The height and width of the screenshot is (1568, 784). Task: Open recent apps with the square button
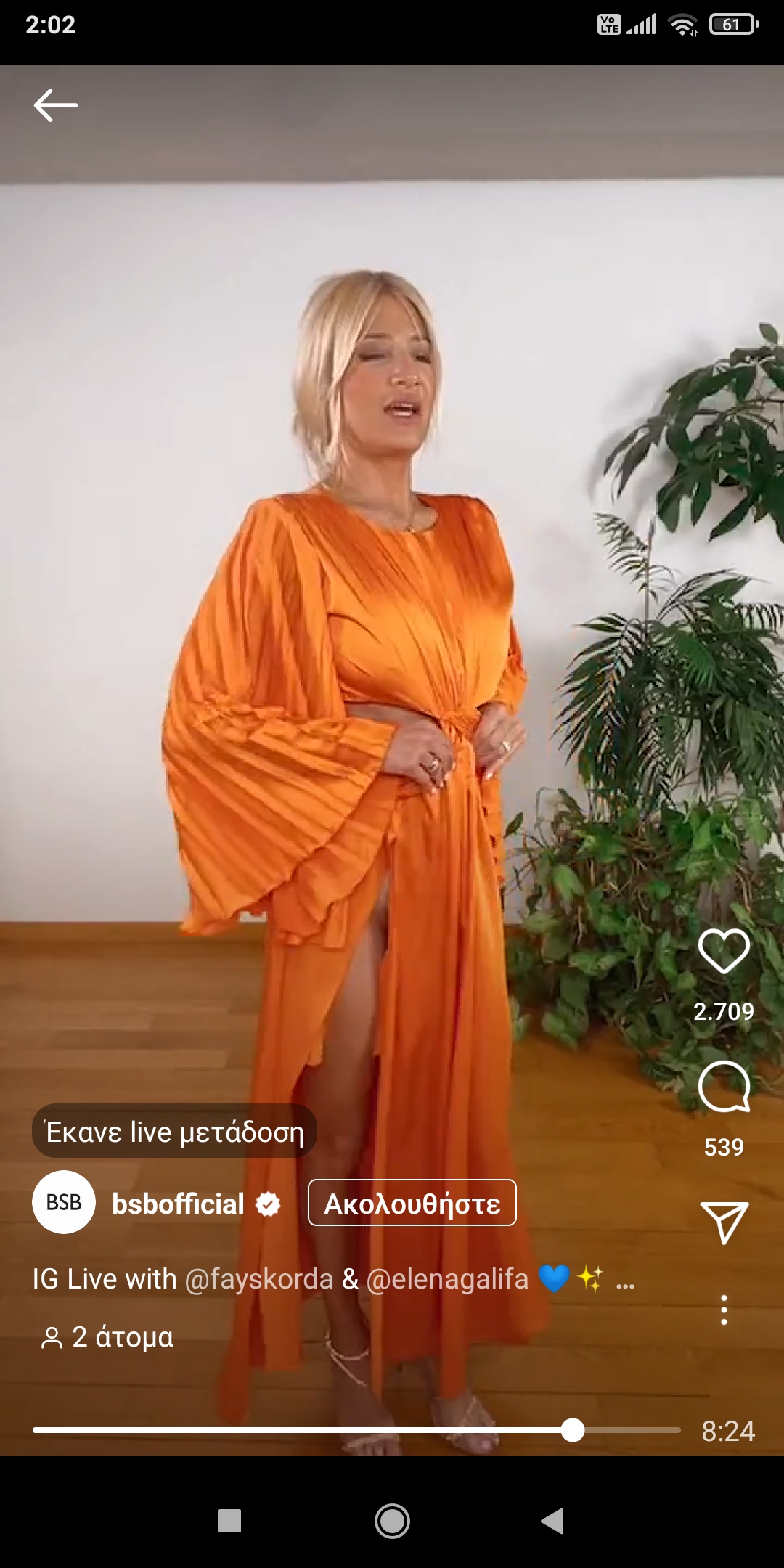tap(229, 1520)
